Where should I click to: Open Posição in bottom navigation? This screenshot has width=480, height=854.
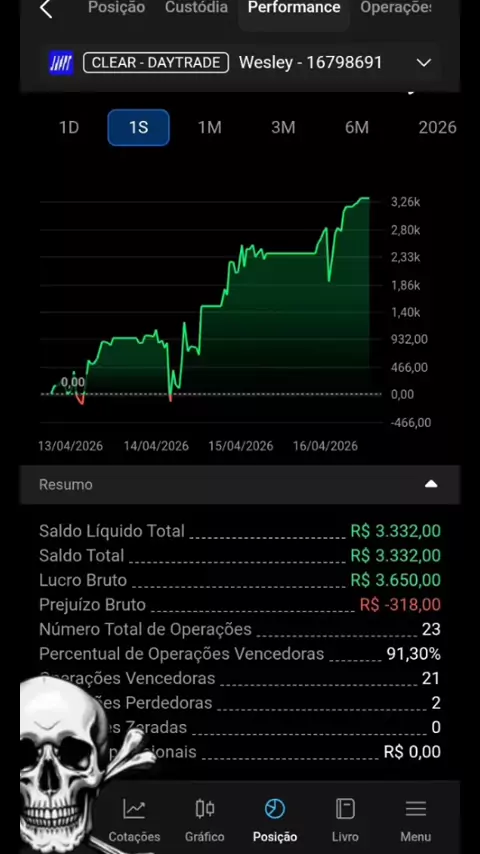coord(275,820)
